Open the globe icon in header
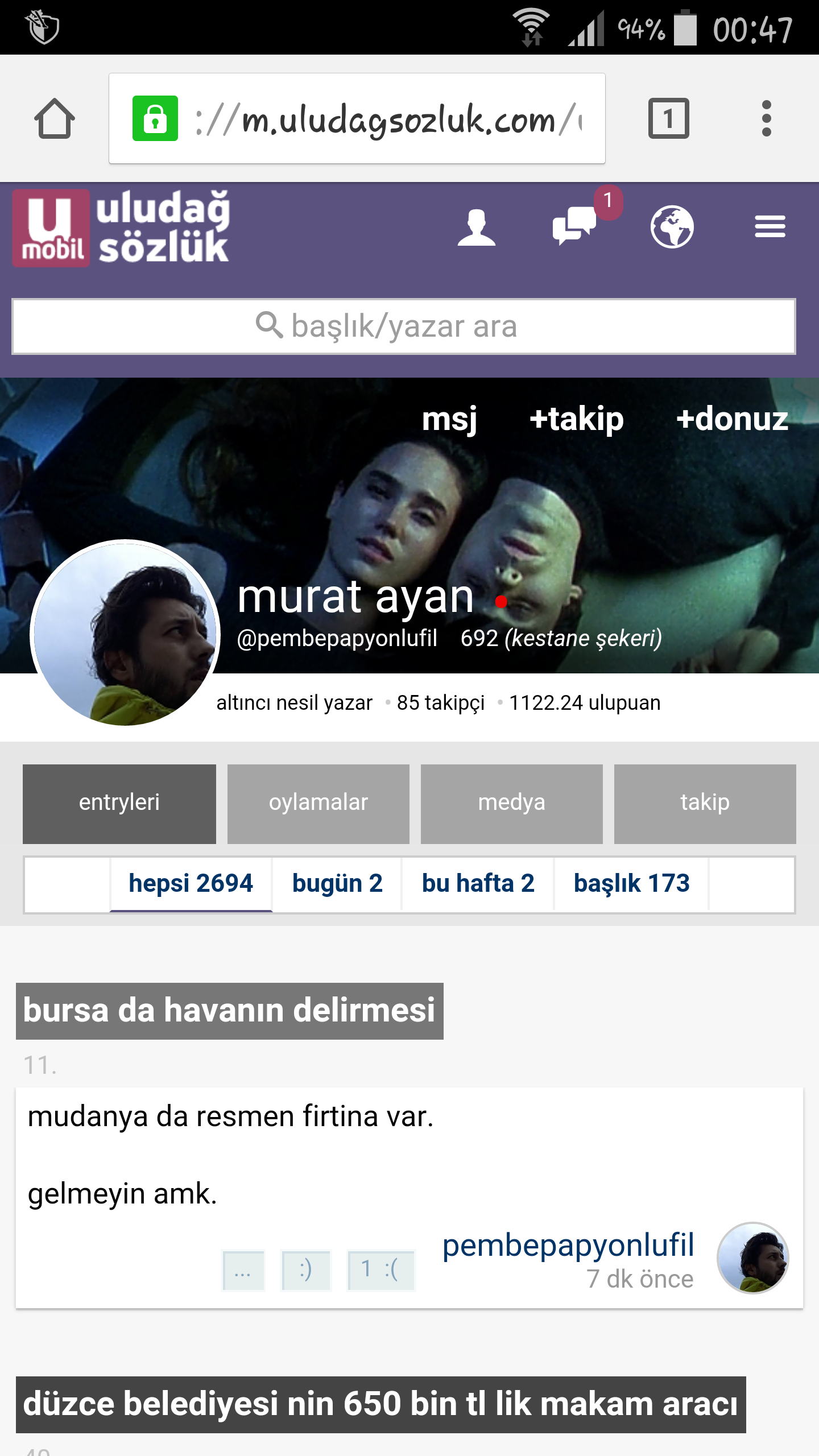 click(x=672, y=227)
